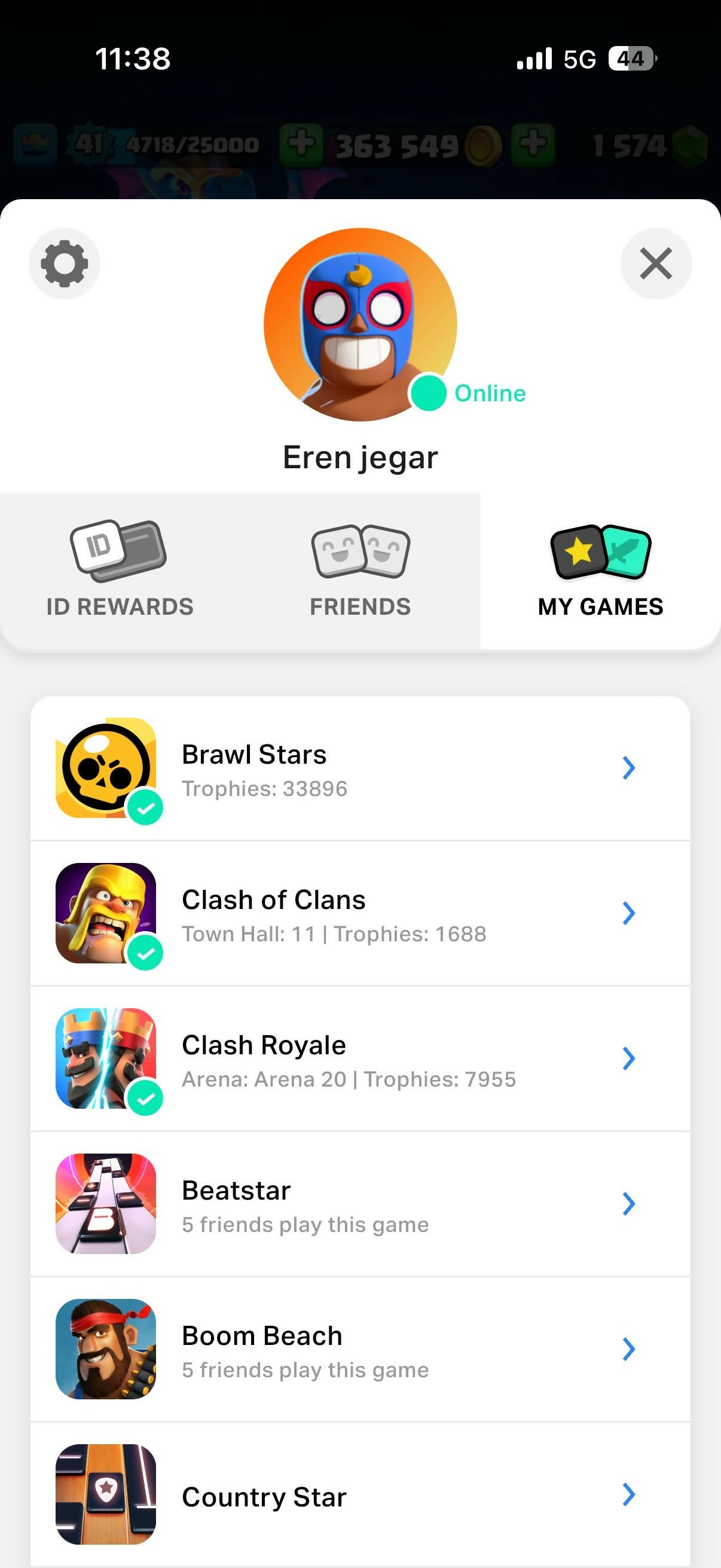
Task: Switch to the ID Rewards tab
Action: point(120,571)
